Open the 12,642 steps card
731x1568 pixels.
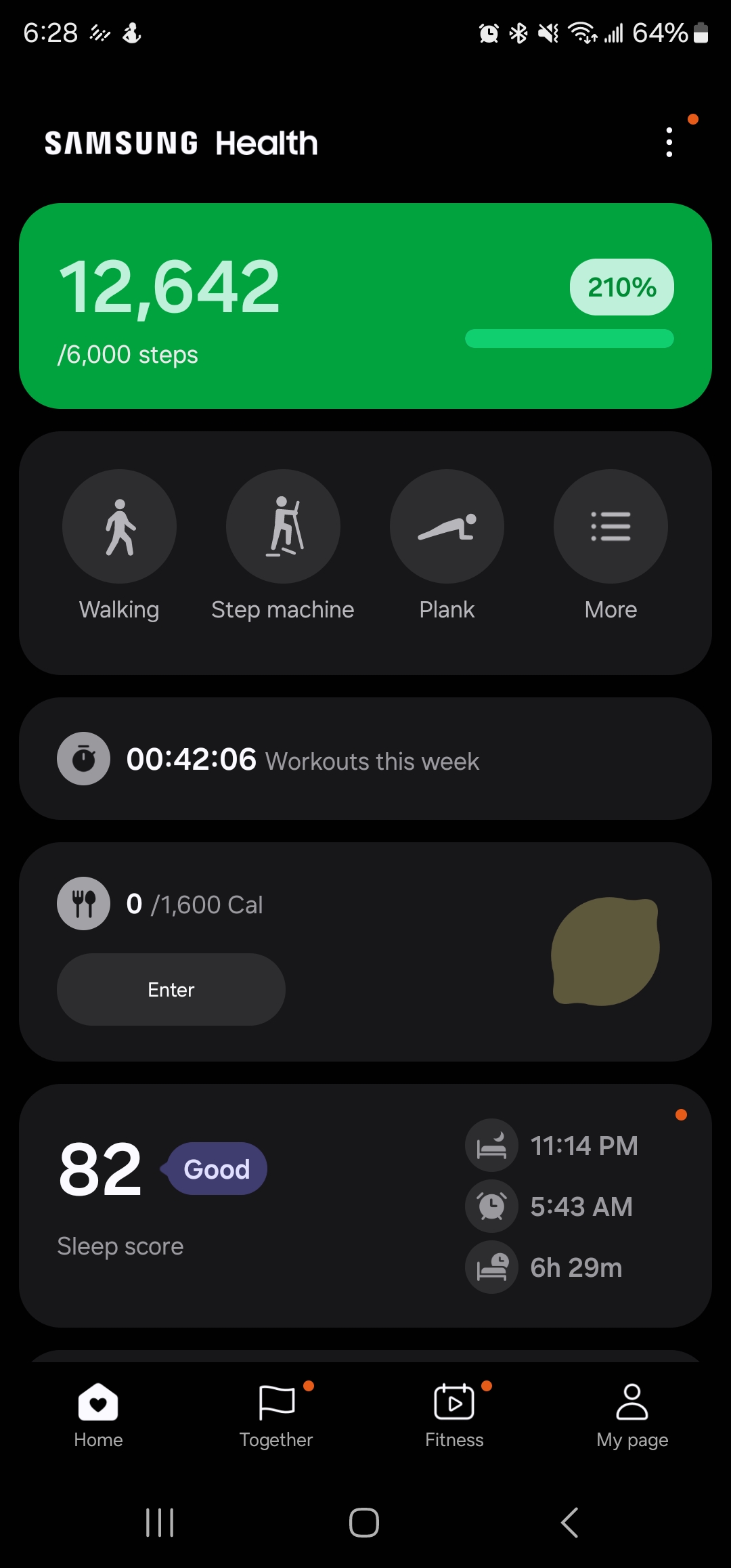[x=365, y=306]
